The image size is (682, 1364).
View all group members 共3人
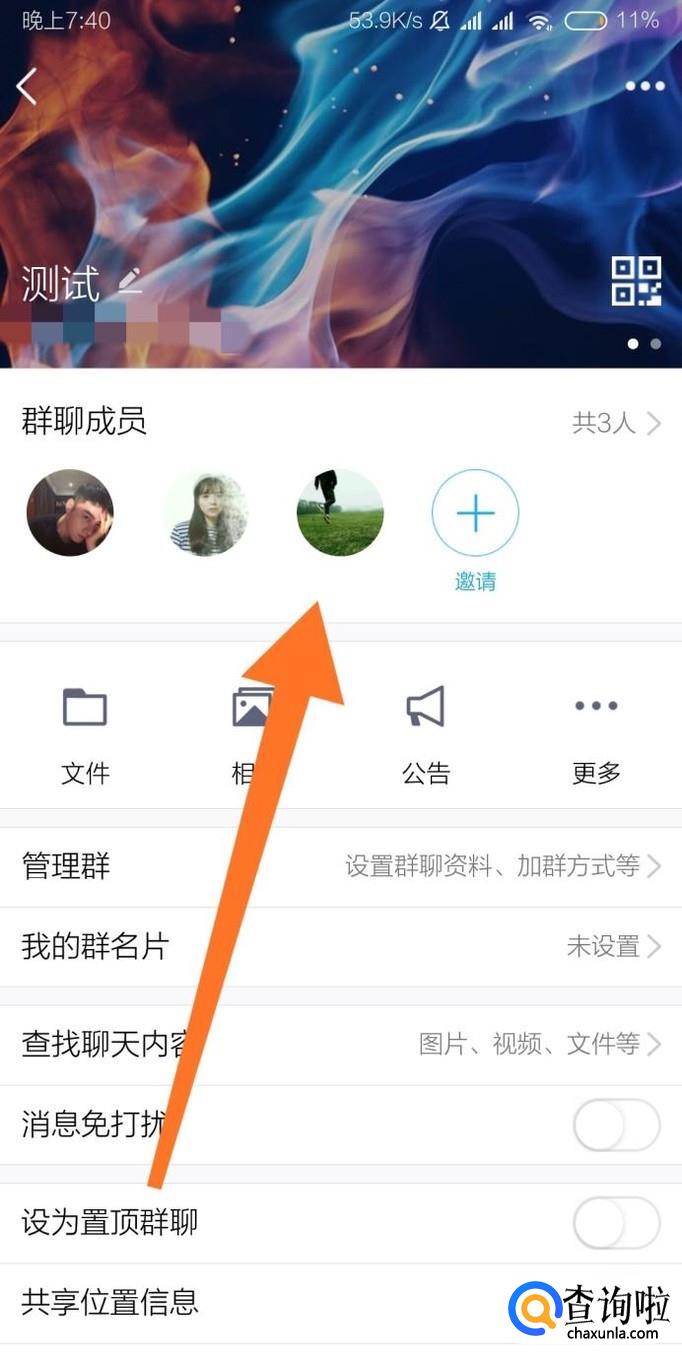pyautogui.click(x=616, y=423)
